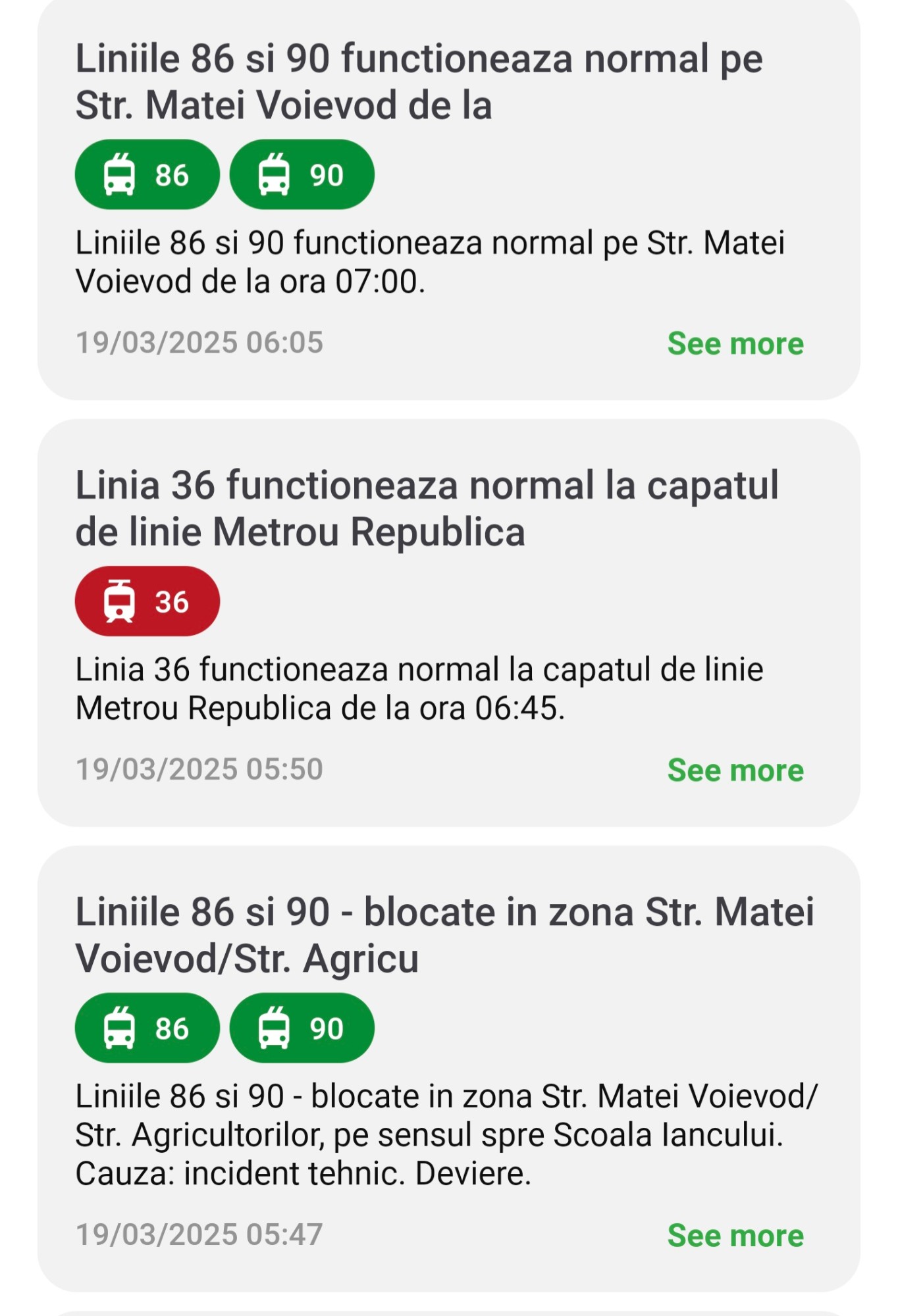Select line 90 badge in the blocked lines alert

pyautogui.click(x=301, y=1028)
